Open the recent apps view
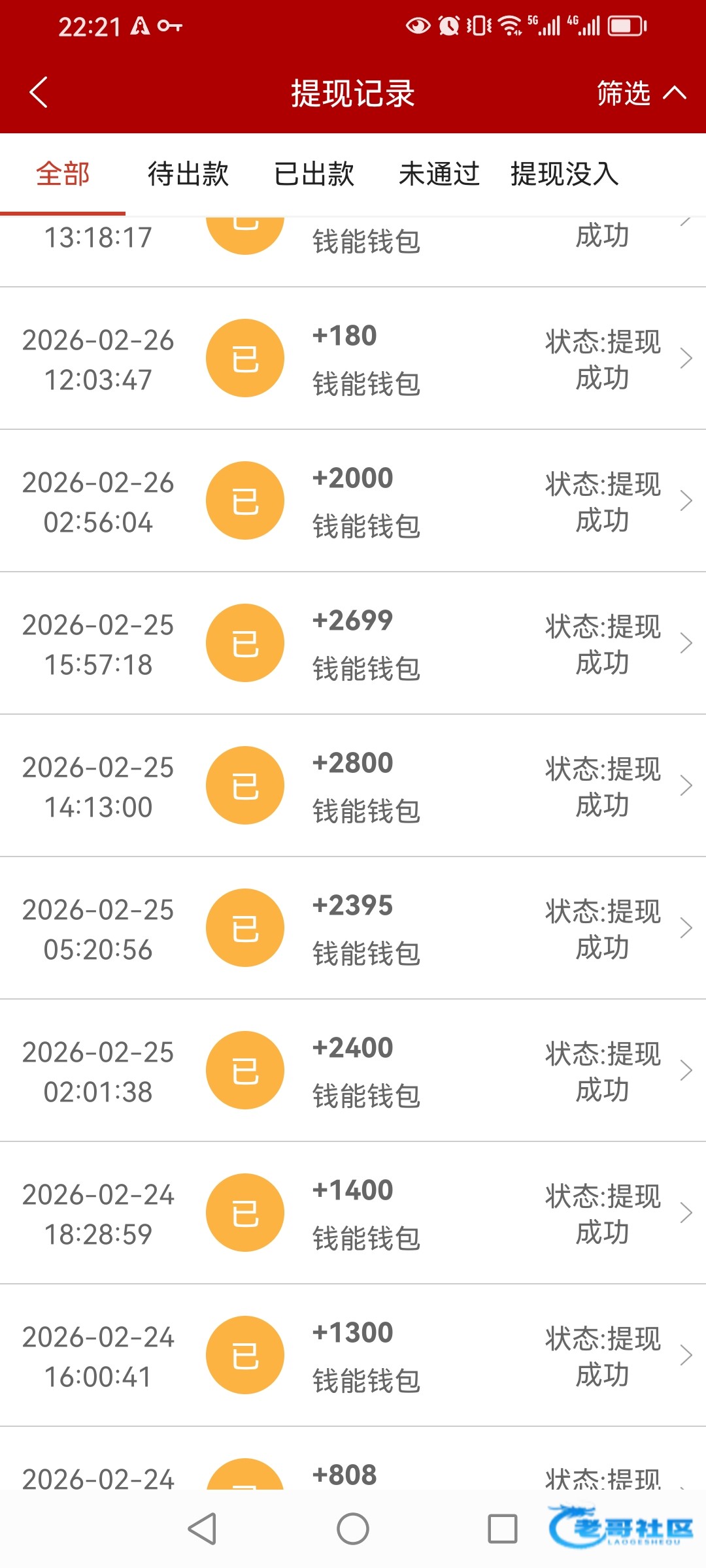The width and height of the screenshot is (706, 1568). point(503,1529)
